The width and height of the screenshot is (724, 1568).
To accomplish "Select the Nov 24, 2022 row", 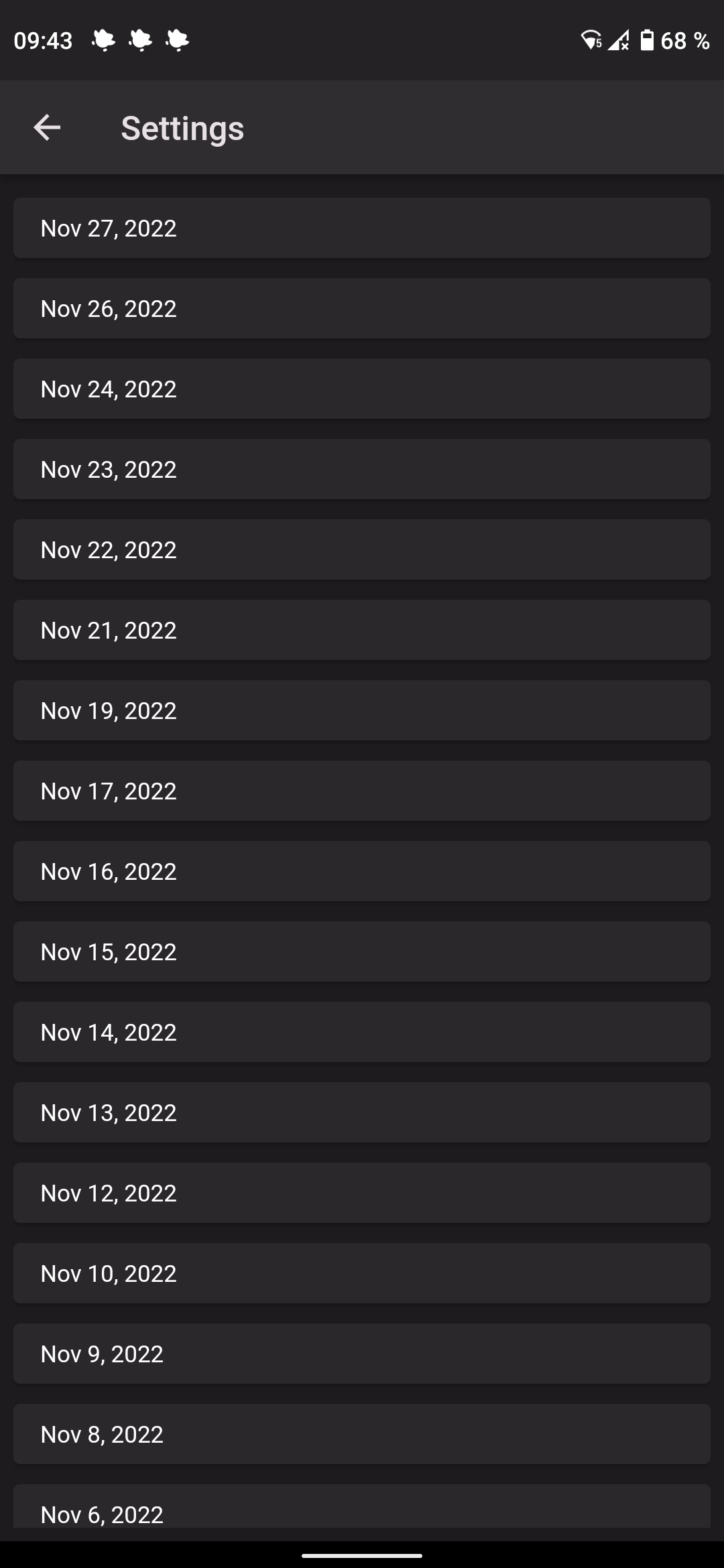I will pos(362,389).
